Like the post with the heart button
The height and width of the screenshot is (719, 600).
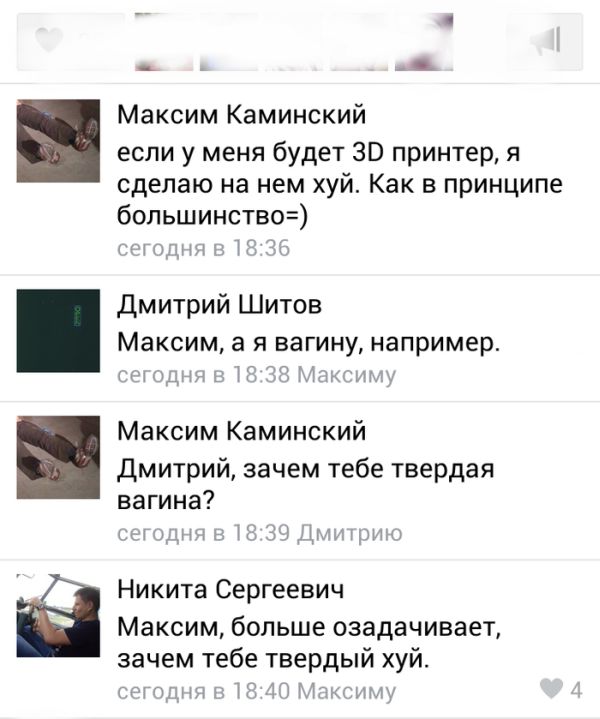[x=49, y=41]
